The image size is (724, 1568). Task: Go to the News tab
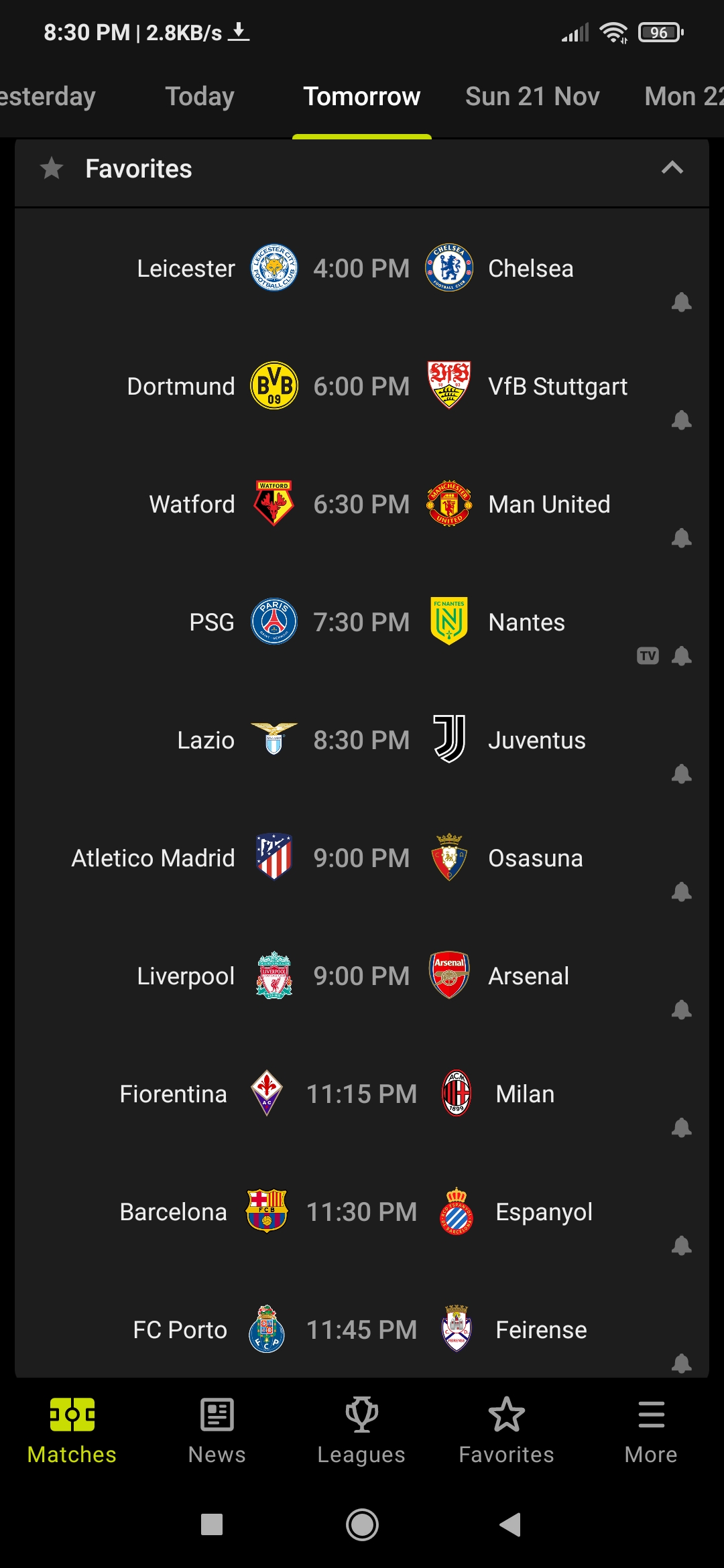217,1431
